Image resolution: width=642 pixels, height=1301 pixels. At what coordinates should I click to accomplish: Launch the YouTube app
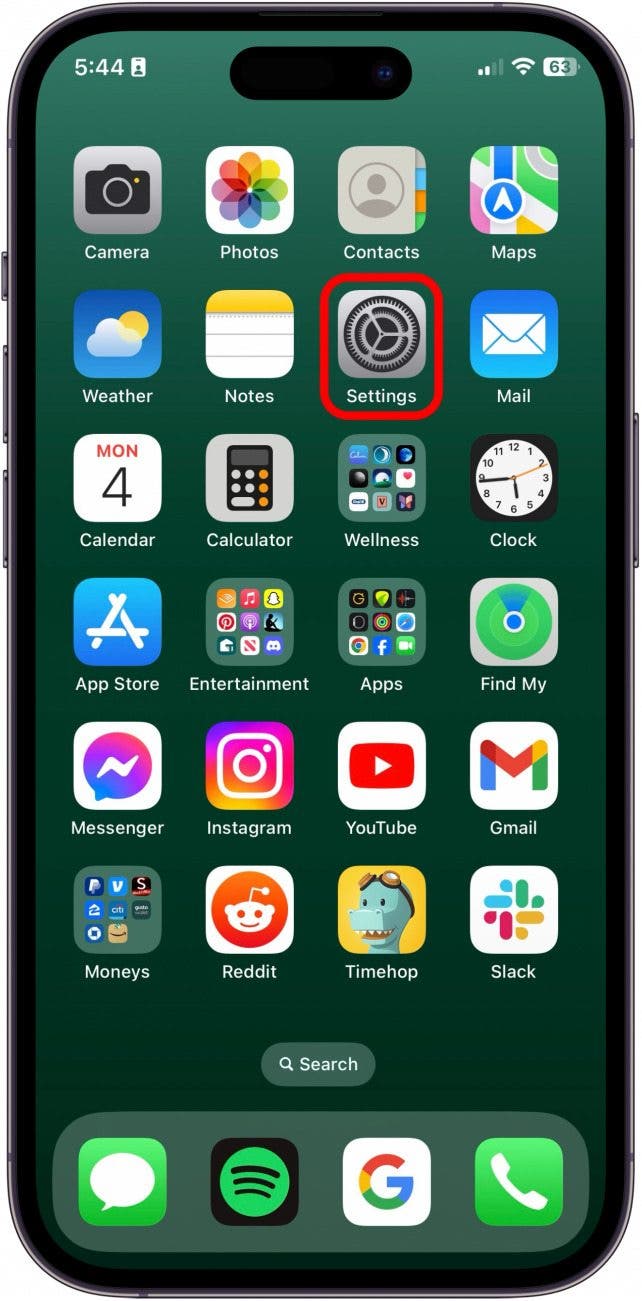coord(381,767)
